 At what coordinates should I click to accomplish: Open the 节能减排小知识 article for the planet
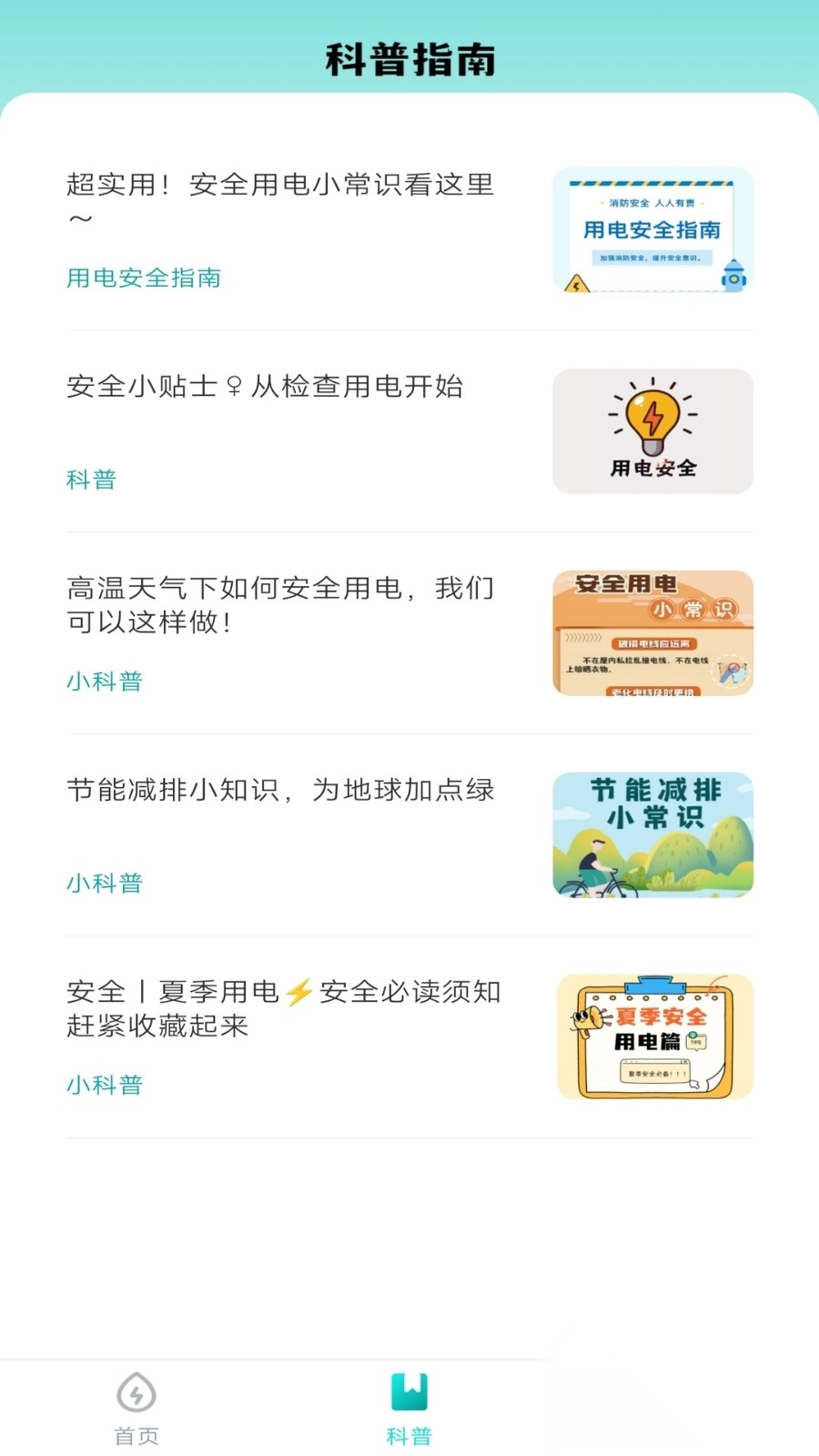click(x=280, y=791)
